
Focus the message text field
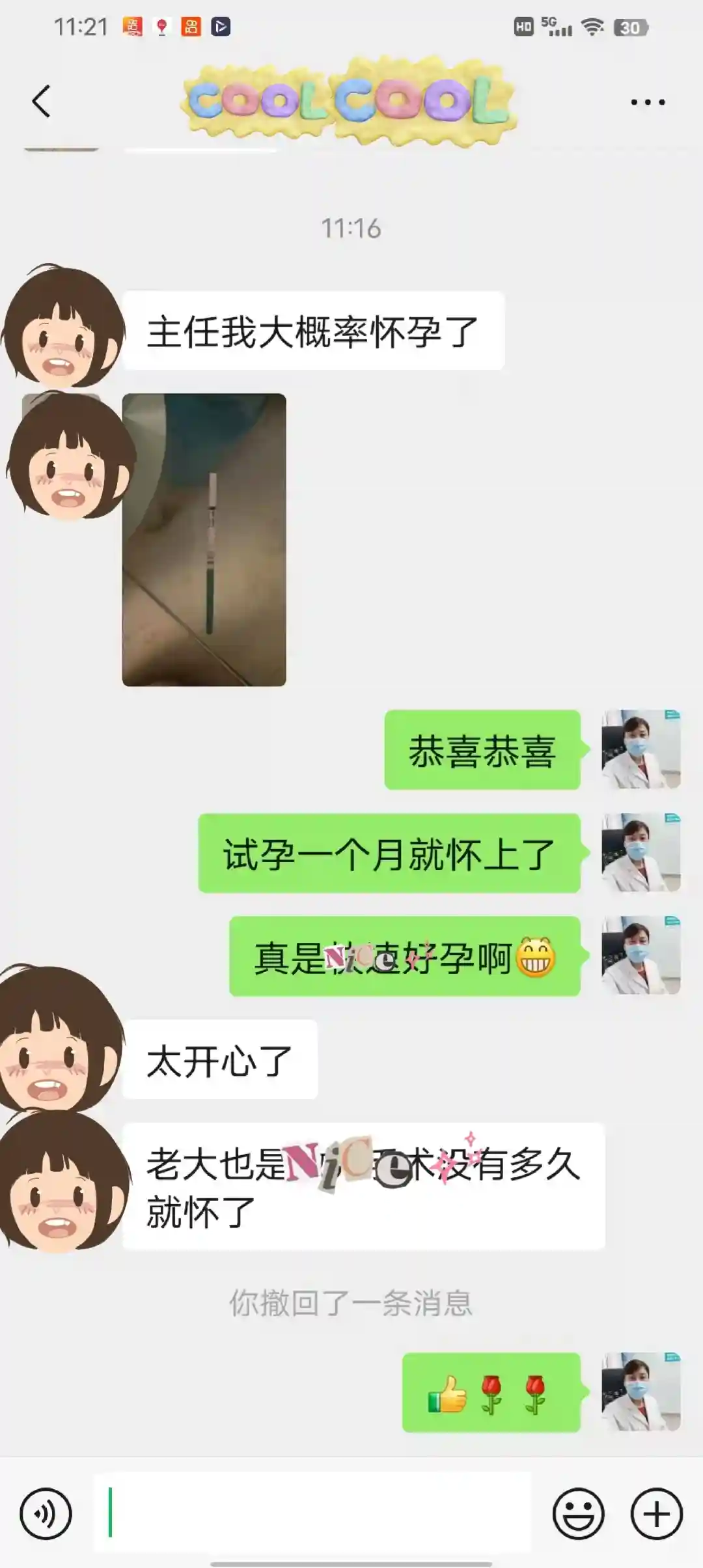pos(312,1514)
